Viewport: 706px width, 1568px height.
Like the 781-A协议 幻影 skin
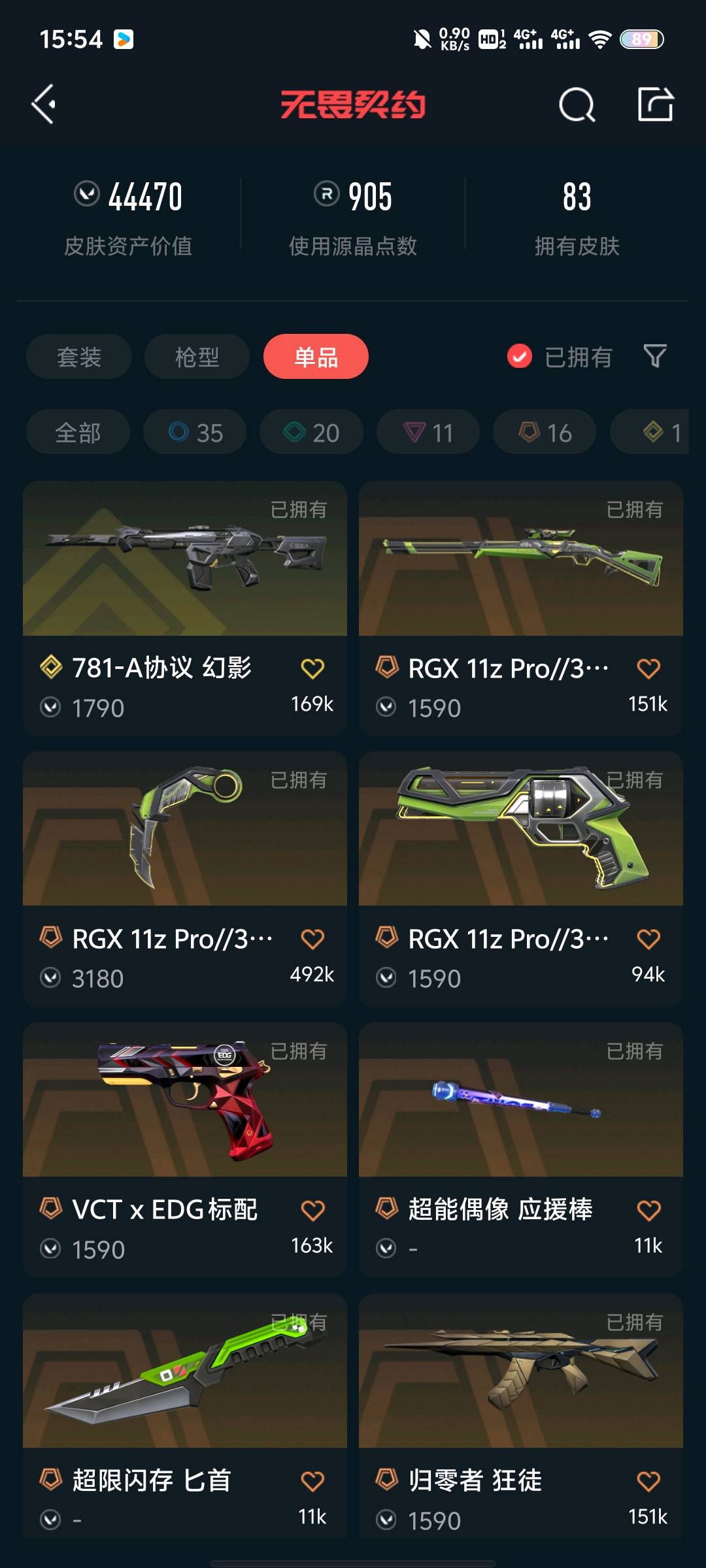312,668
